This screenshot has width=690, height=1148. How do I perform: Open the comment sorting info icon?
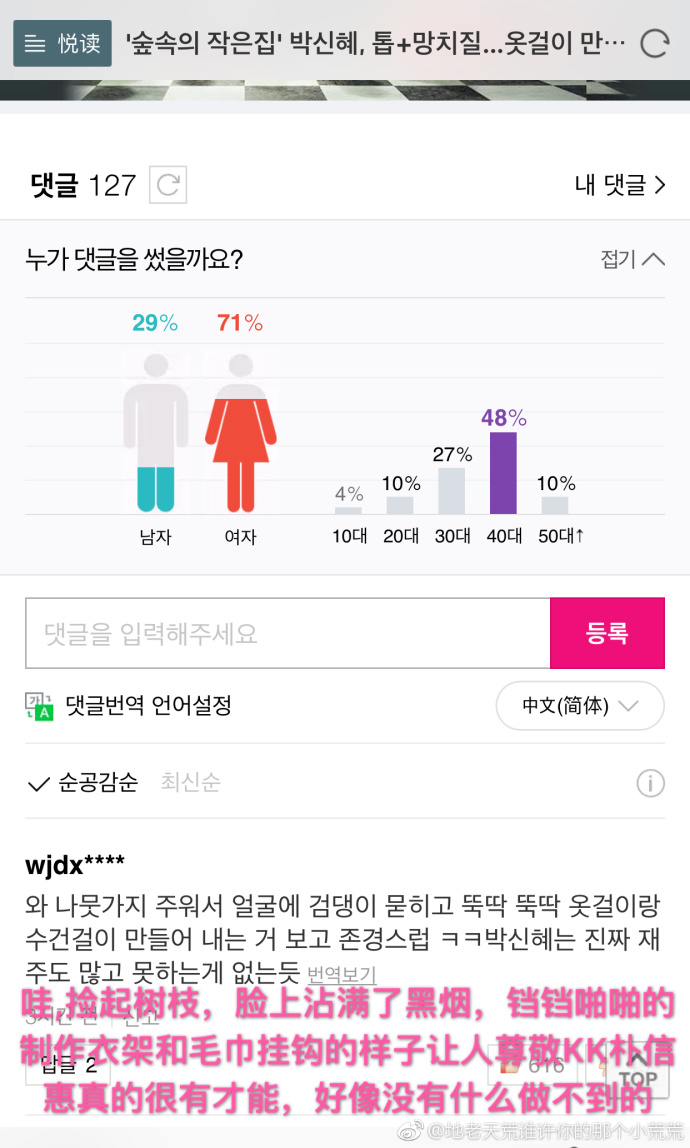(650, 783)
